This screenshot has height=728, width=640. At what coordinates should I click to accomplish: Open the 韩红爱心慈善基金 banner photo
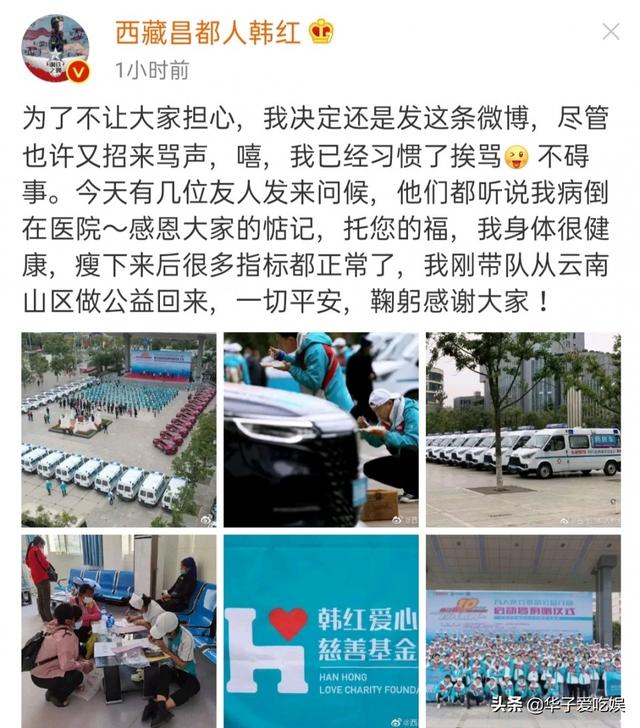click(321, 630)
